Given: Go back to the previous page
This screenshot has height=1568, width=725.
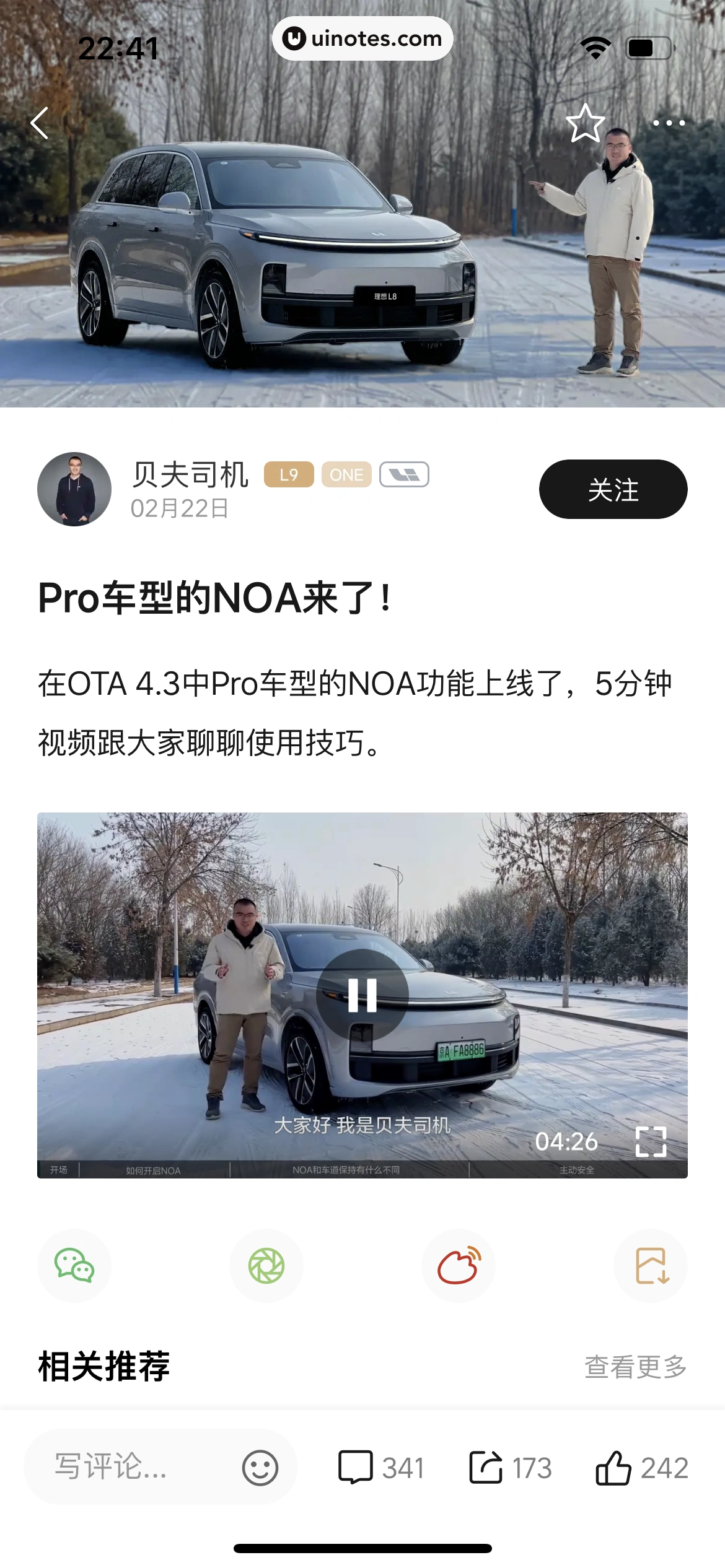Looking at the screenshot, I should (40, 123).
